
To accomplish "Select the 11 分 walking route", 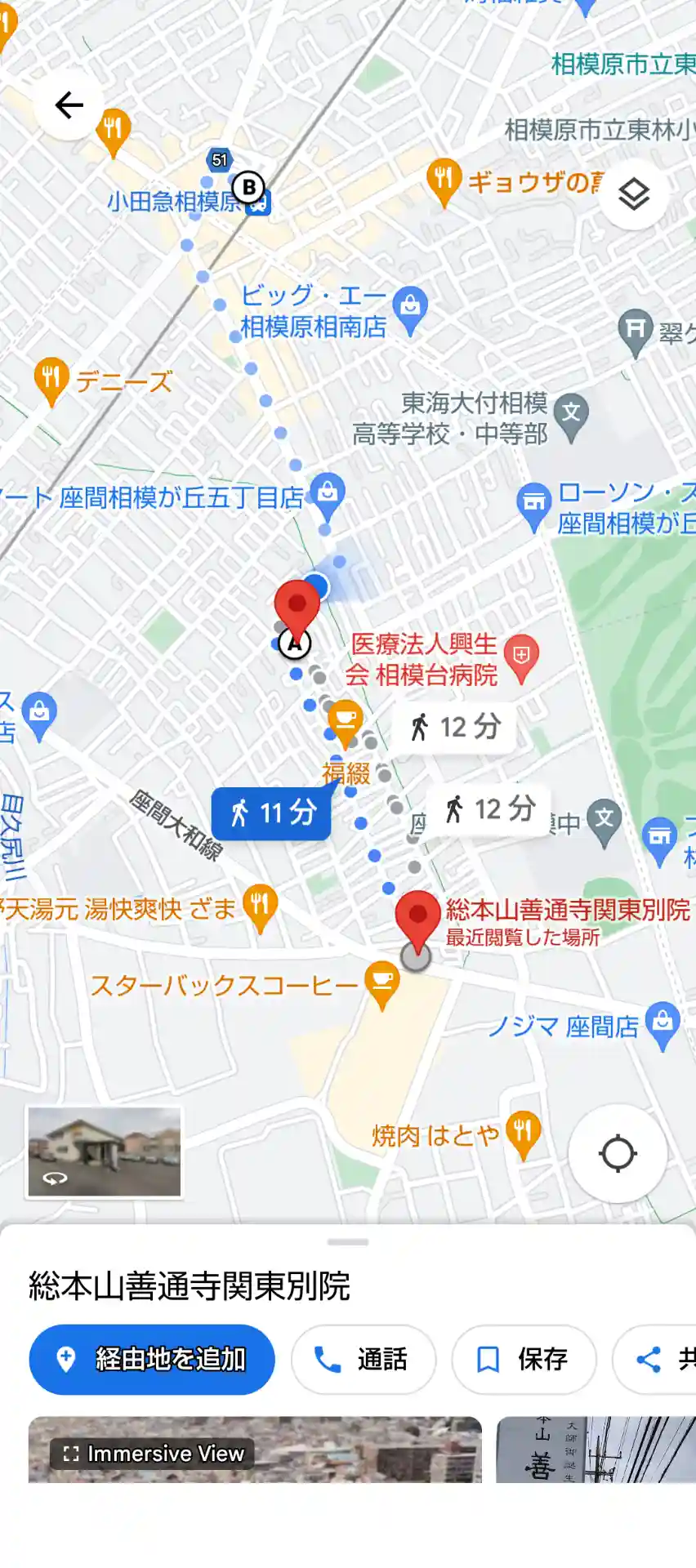I will tap(271, 813).
